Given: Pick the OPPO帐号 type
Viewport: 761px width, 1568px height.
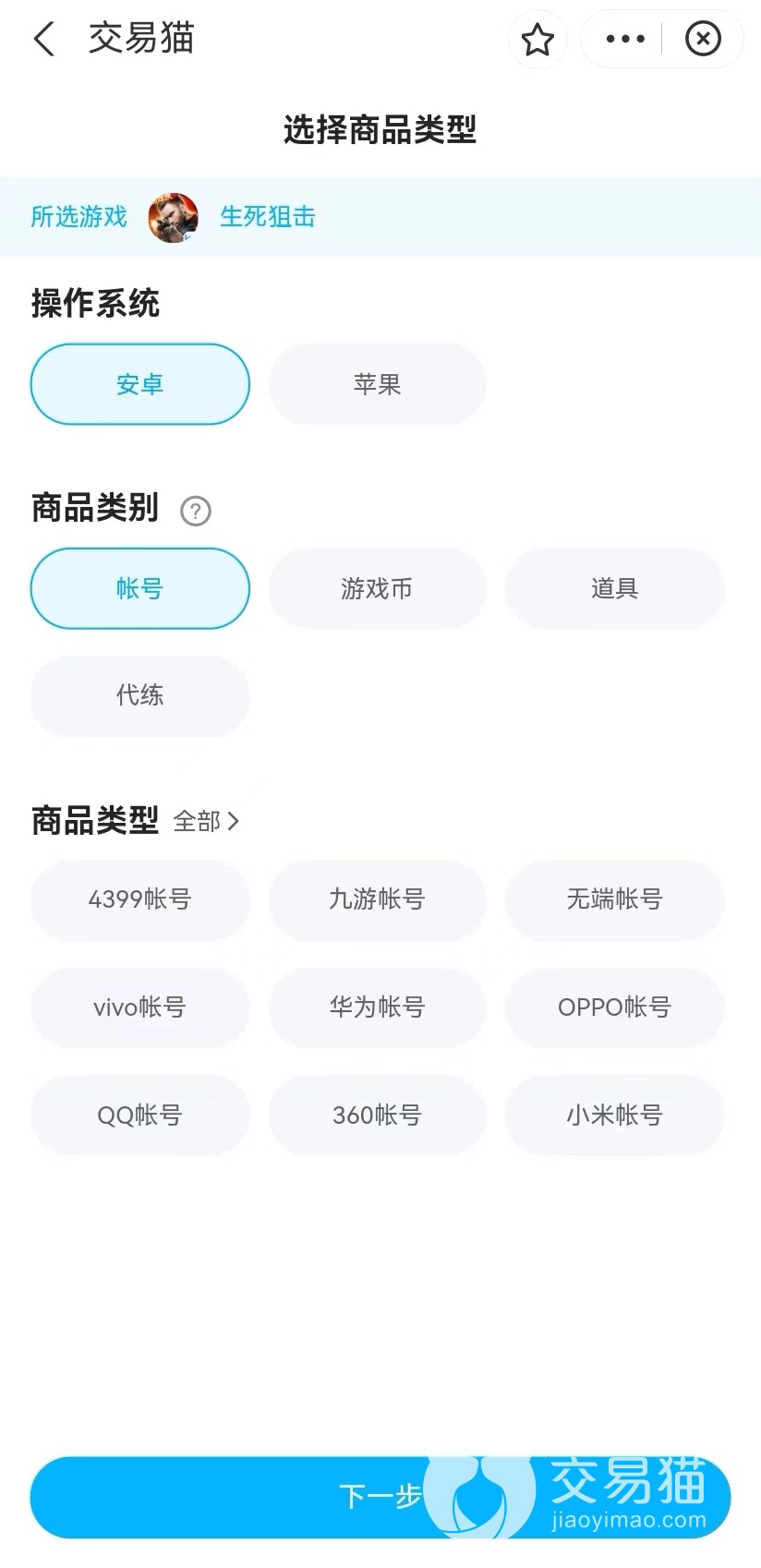Looking at the screenshot, I should (x=614, y=1007).
